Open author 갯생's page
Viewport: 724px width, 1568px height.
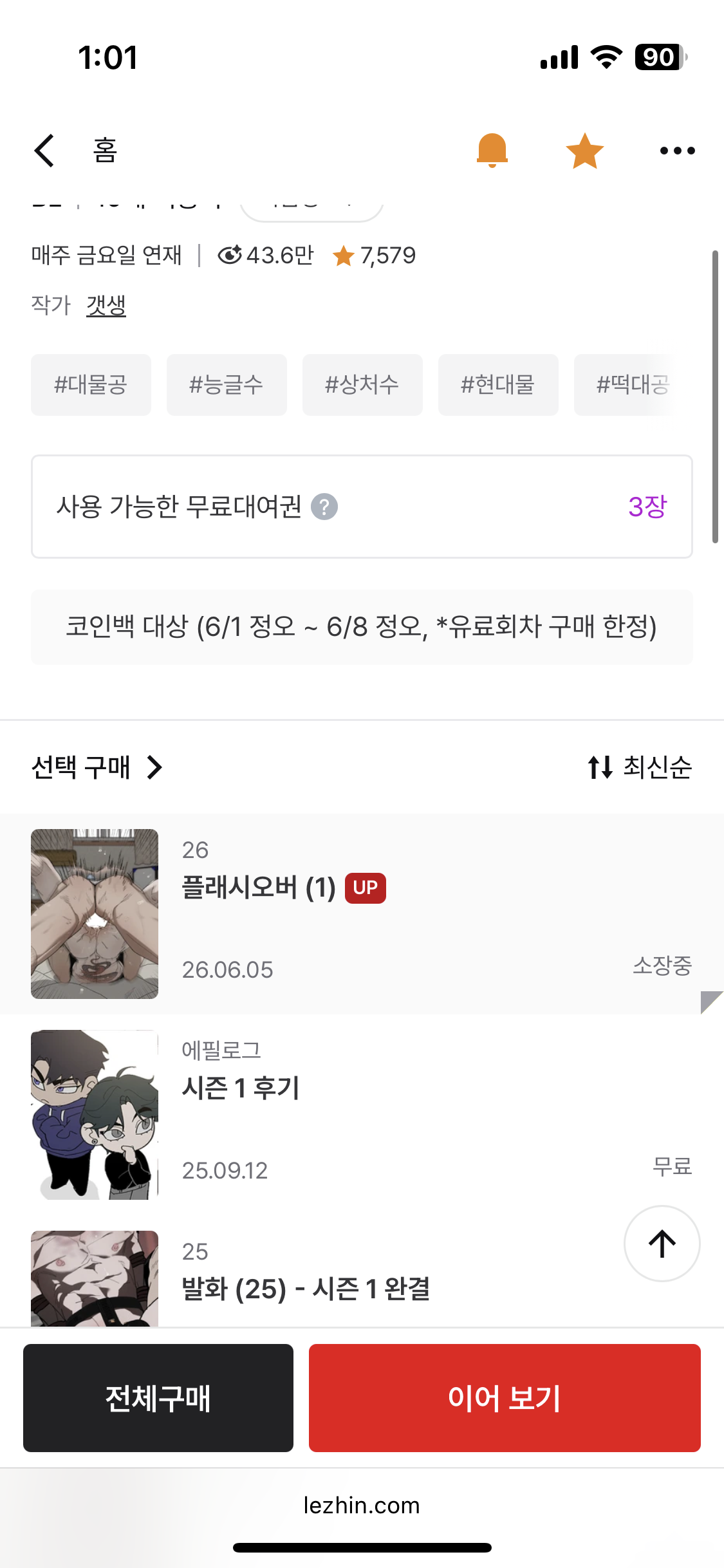pos(106,305)
